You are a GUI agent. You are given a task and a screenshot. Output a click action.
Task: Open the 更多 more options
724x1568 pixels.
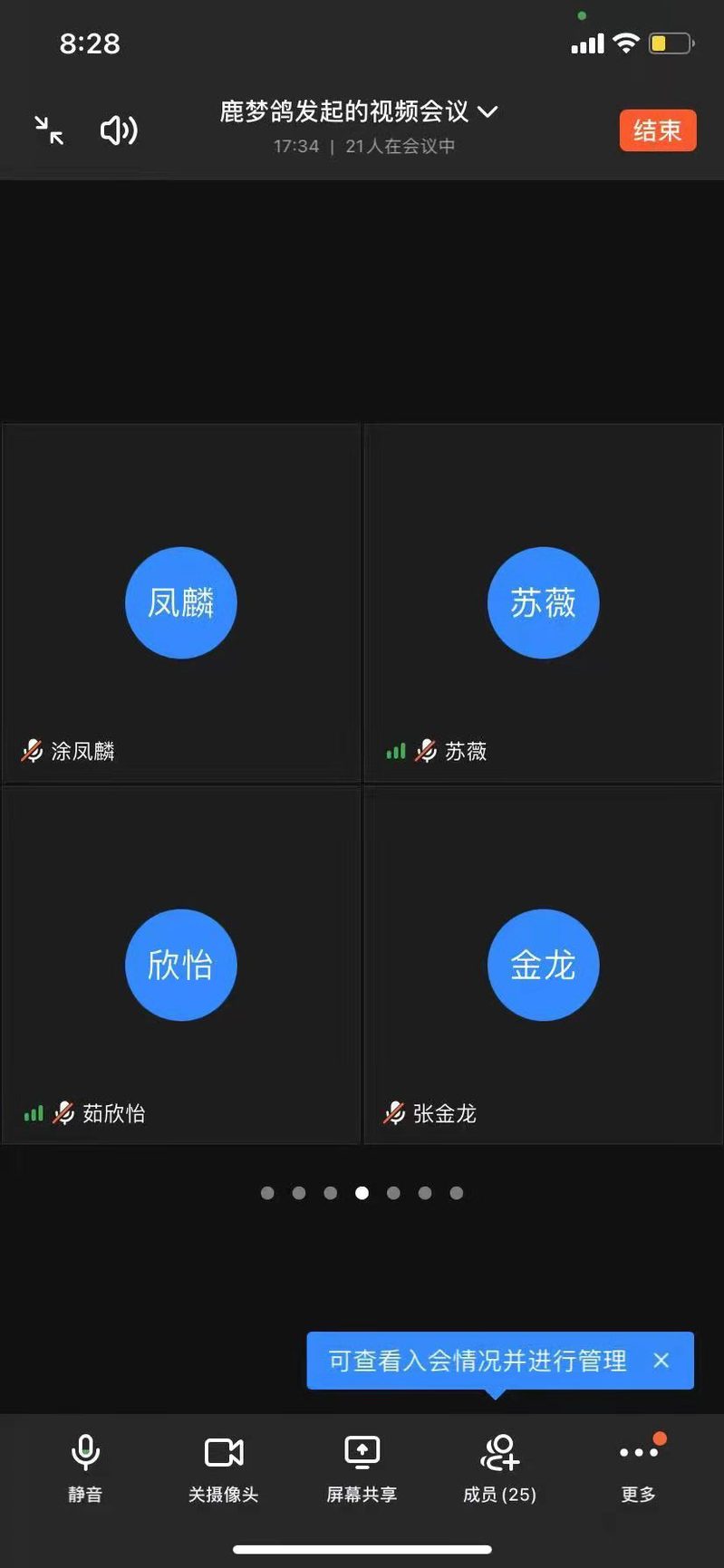point(638,1467)
